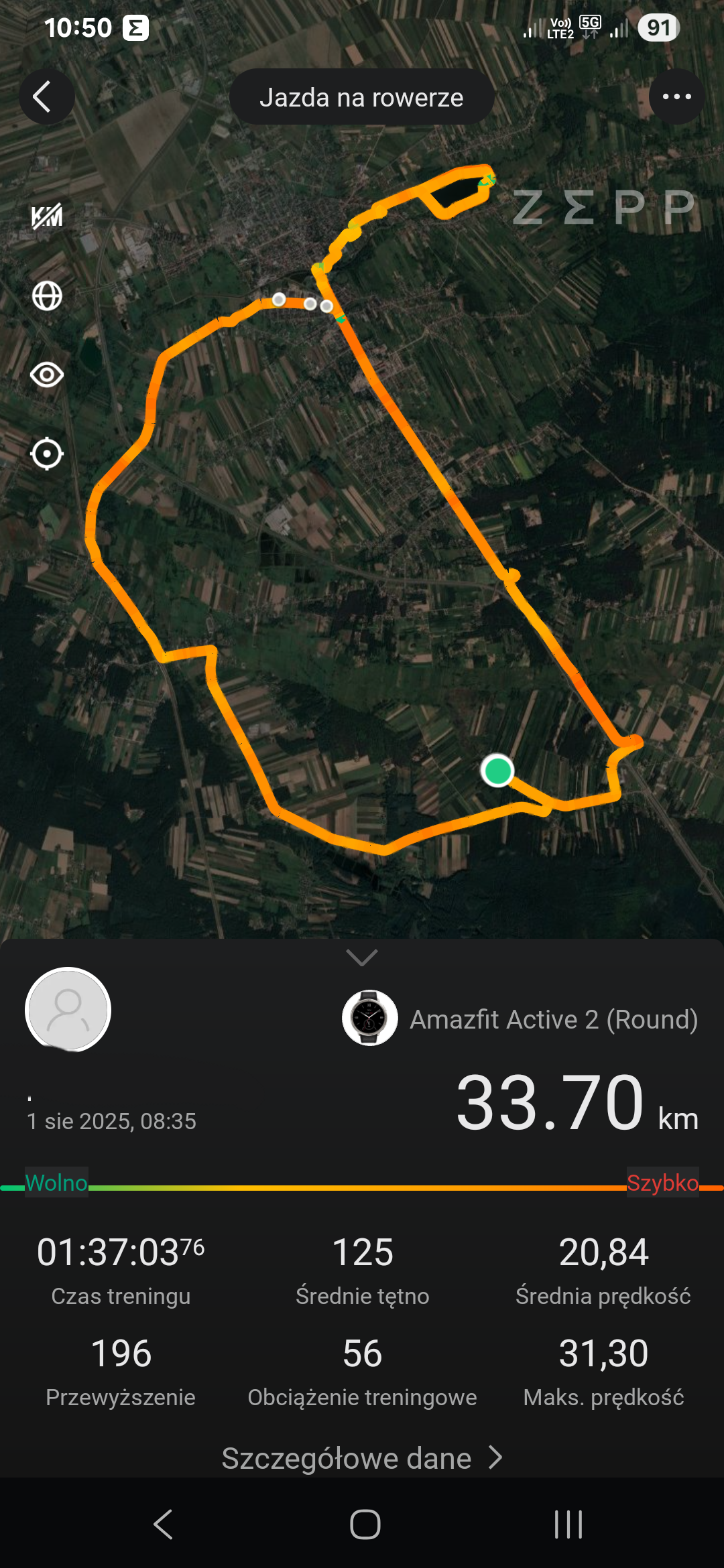724x1568 pixels.
Task: Tap the system home button
Action: coord(365,1524)
